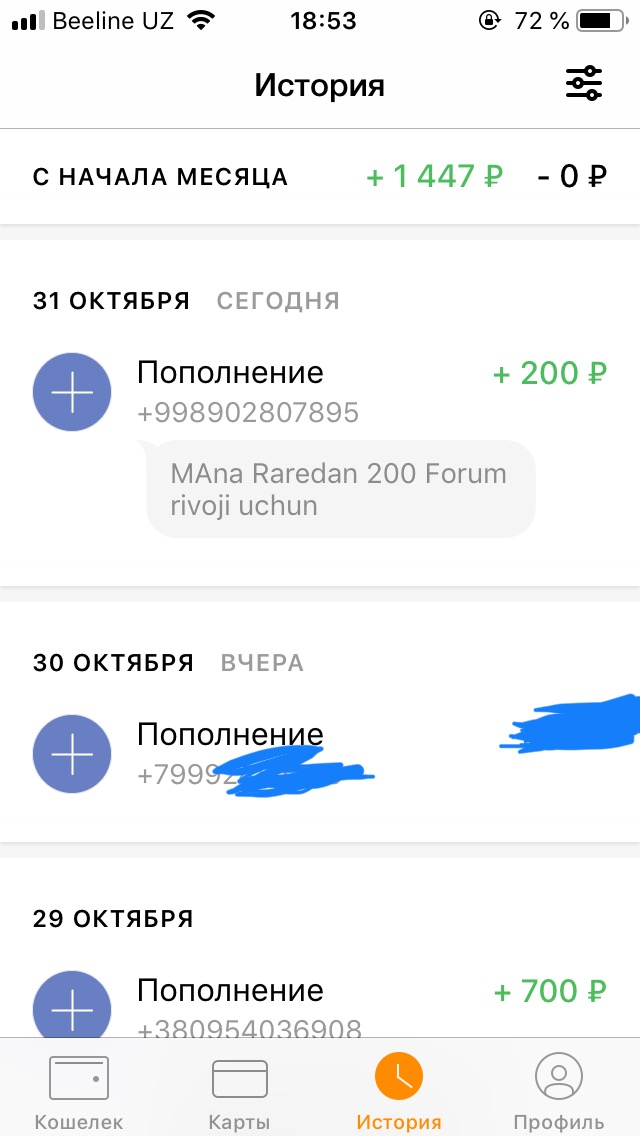Open the history filter settings
Screen dimensions: 640x1136
(x=584, y=84)
